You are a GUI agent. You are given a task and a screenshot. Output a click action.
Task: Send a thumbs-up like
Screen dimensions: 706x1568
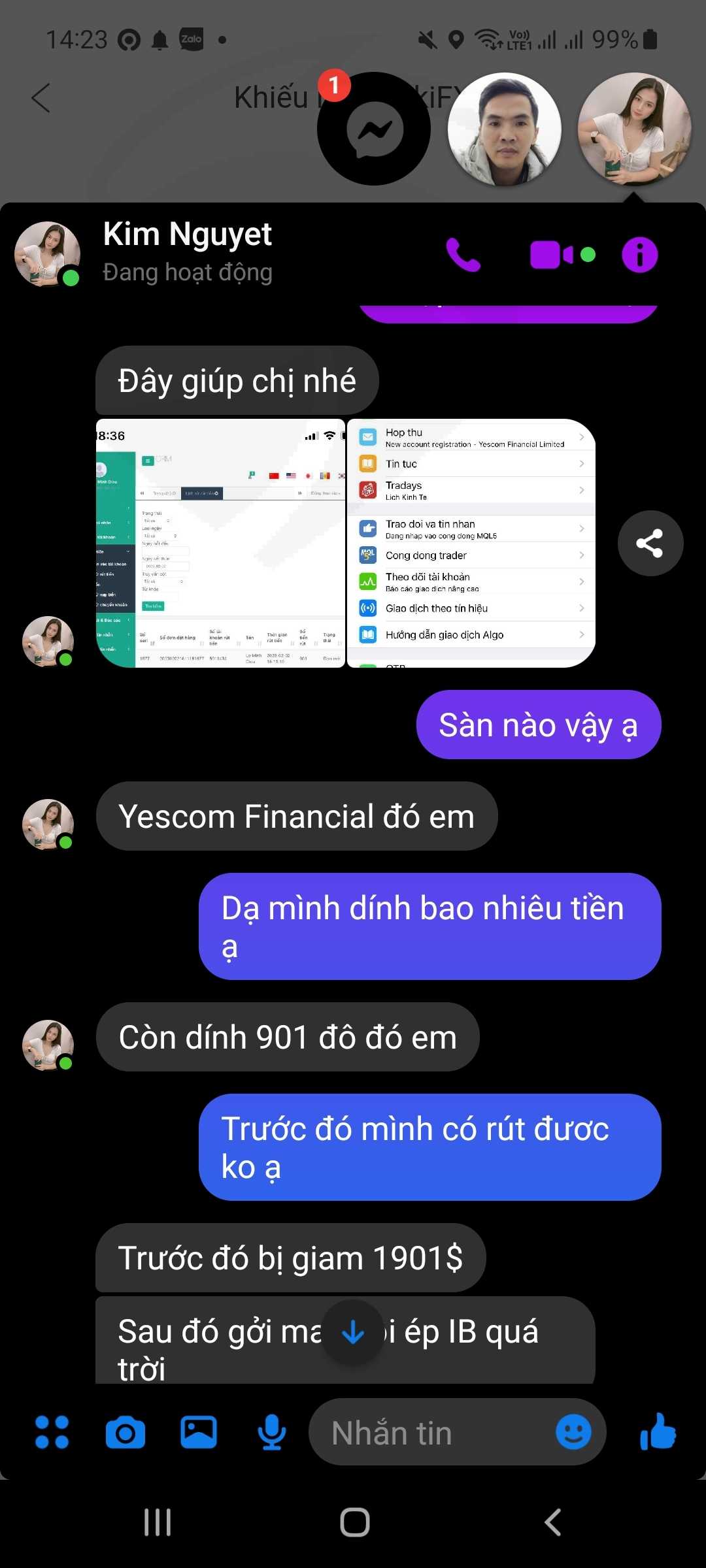point(658,1431)
